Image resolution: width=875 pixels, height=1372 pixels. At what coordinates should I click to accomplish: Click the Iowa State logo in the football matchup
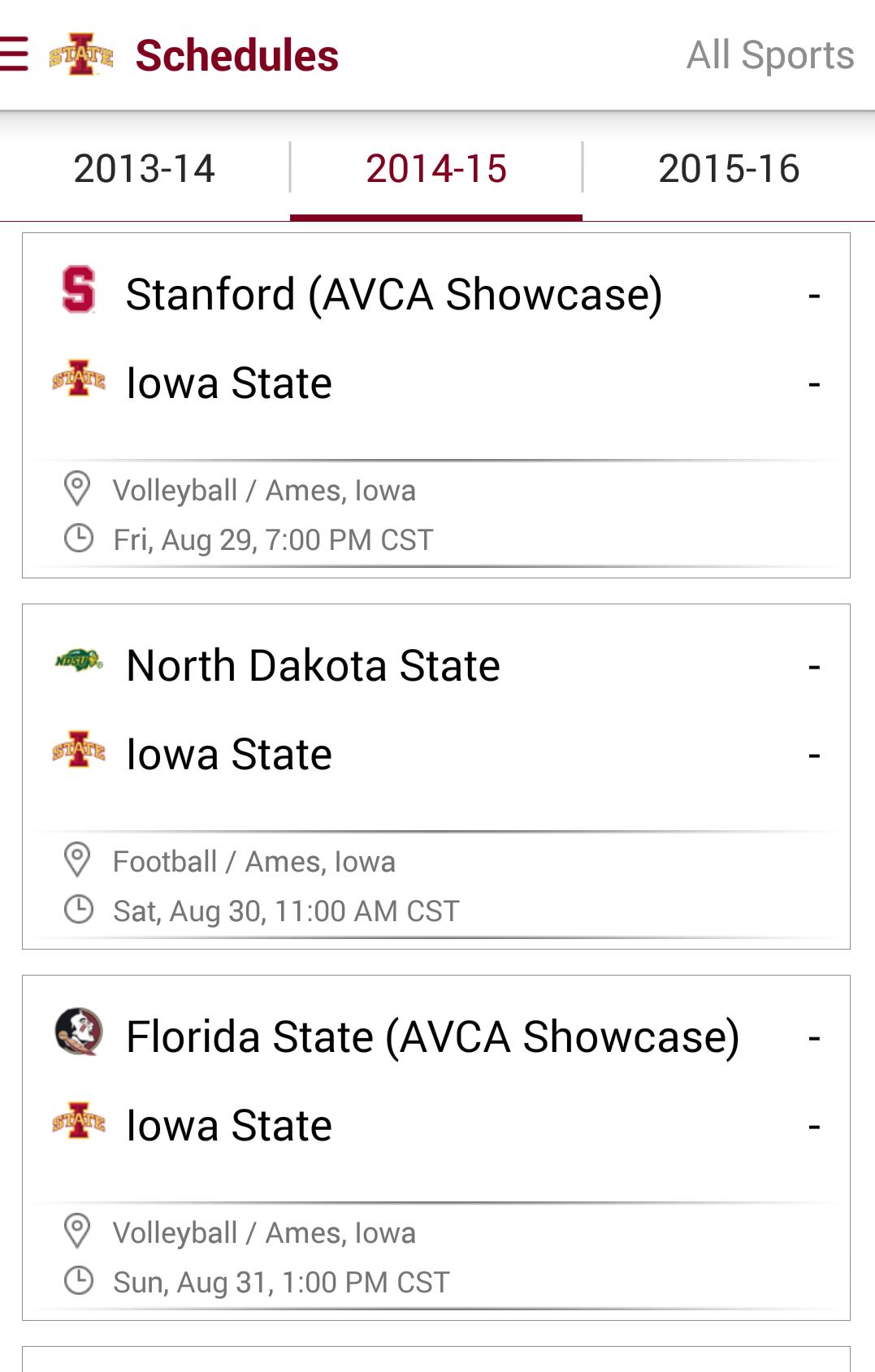click(x=77, y=753)
